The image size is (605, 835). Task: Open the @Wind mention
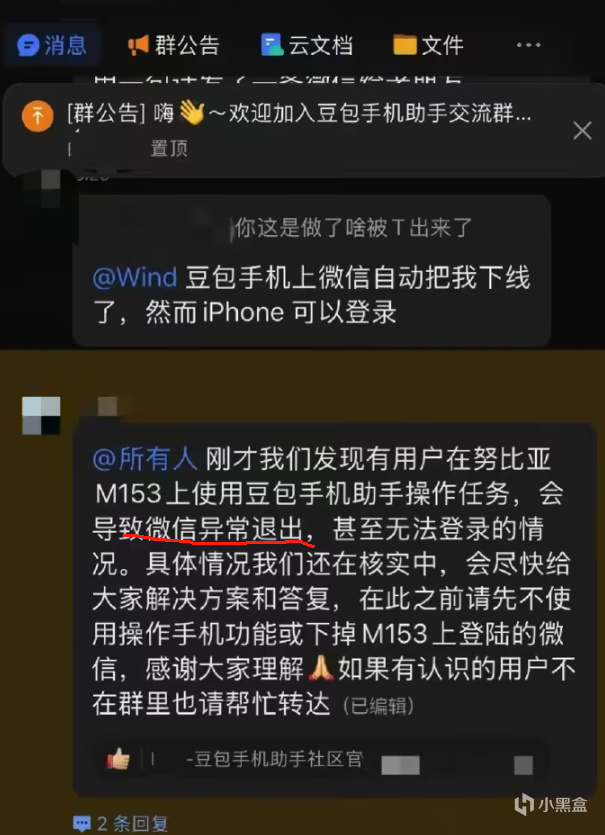[x=134, y=278]
